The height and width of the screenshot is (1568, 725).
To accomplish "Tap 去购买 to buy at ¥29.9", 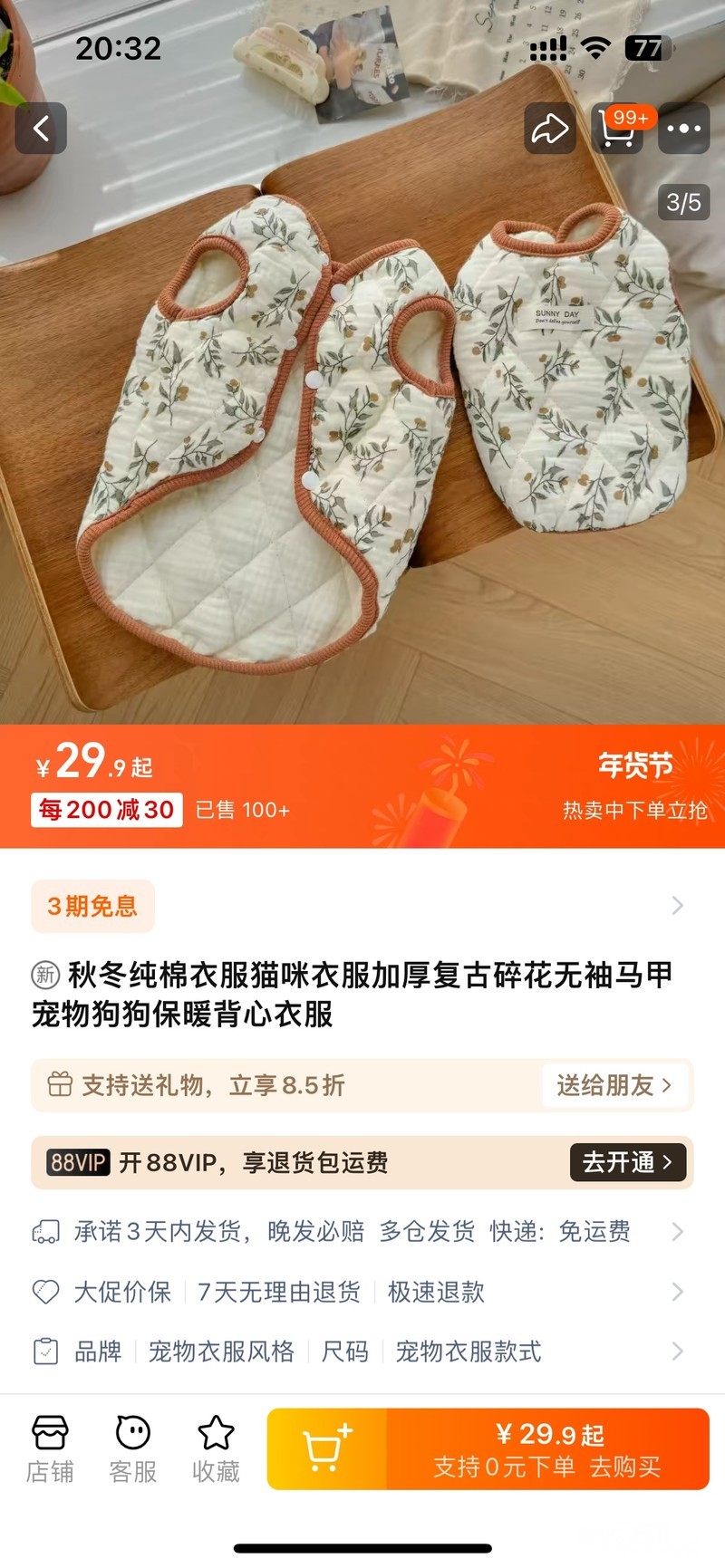I will coord(548,1449).
